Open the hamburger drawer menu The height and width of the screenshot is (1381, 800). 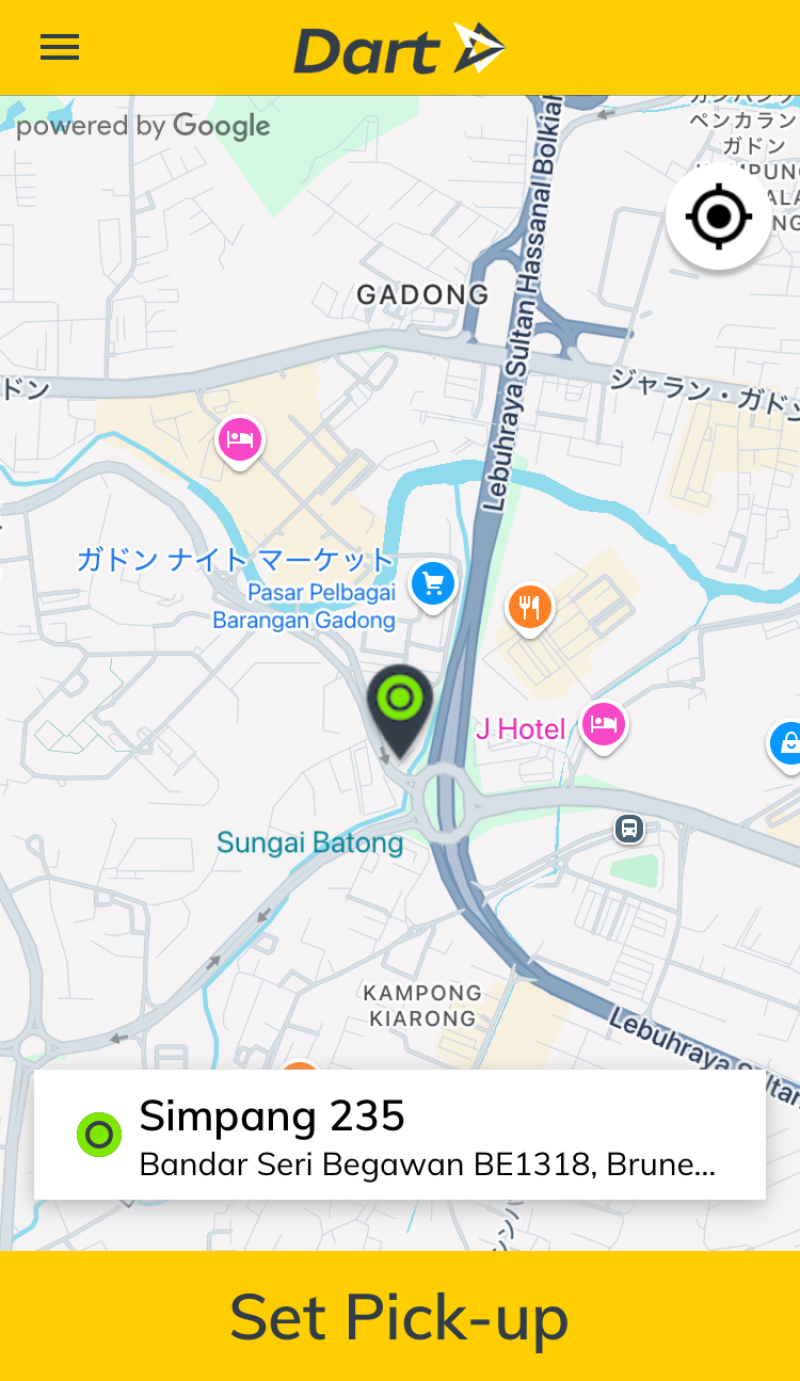[59, 47]
